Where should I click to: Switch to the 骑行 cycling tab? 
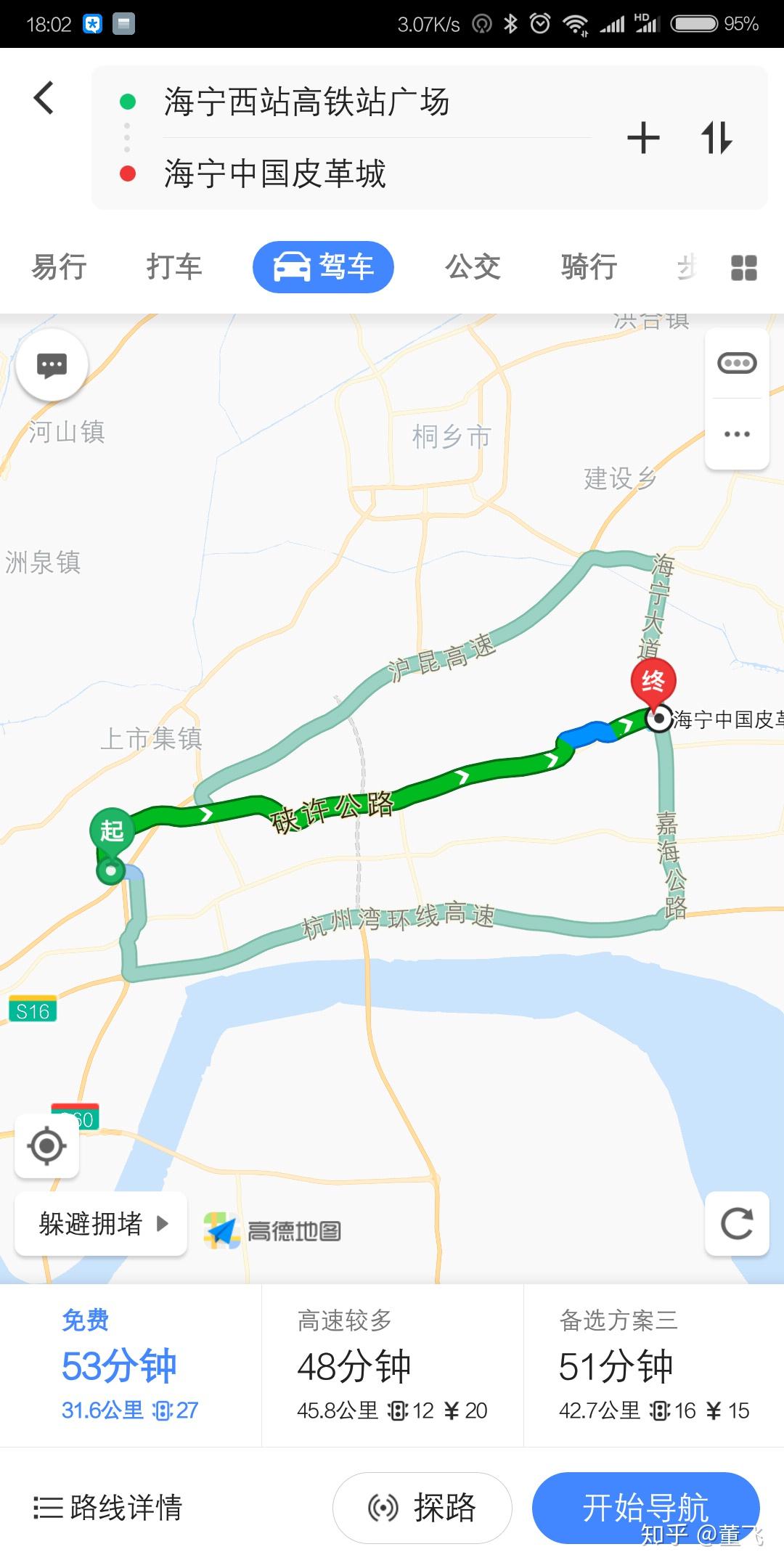[x=588, y=266]
